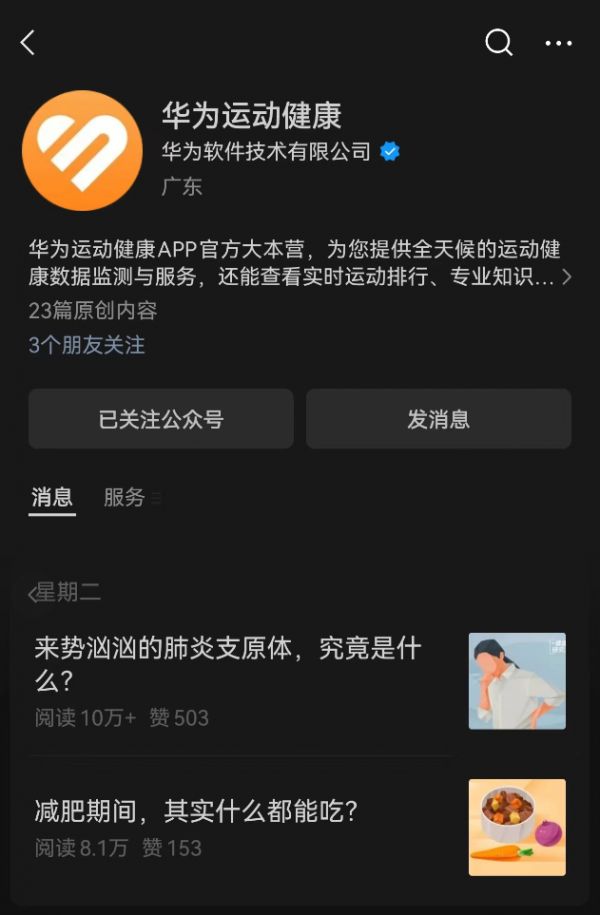
Task: Switch to the 消息 tab
Action: click(52, 497)
